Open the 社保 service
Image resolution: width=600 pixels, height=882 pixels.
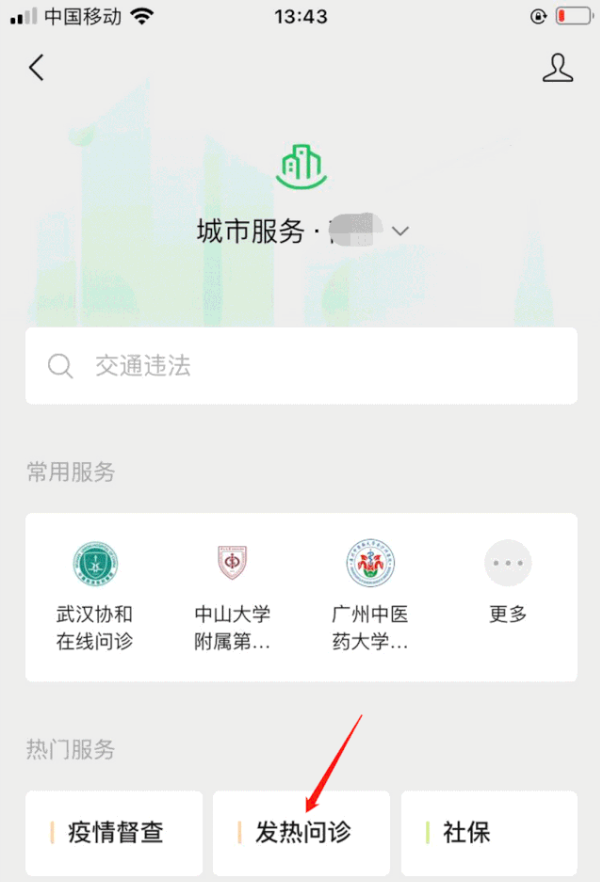point(489,832)
